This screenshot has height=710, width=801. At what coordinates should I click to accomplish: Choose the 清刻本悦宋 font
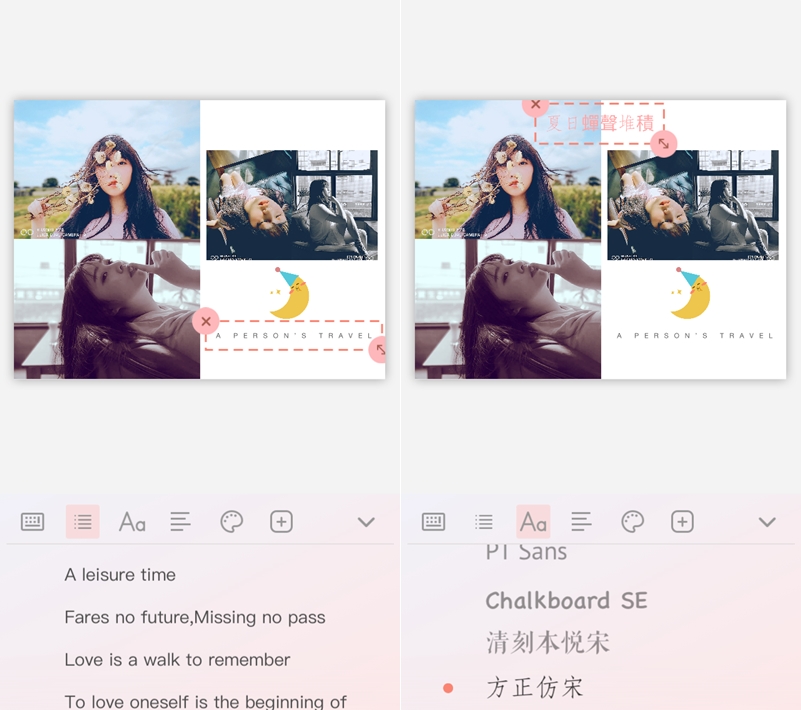click(548, 643)
